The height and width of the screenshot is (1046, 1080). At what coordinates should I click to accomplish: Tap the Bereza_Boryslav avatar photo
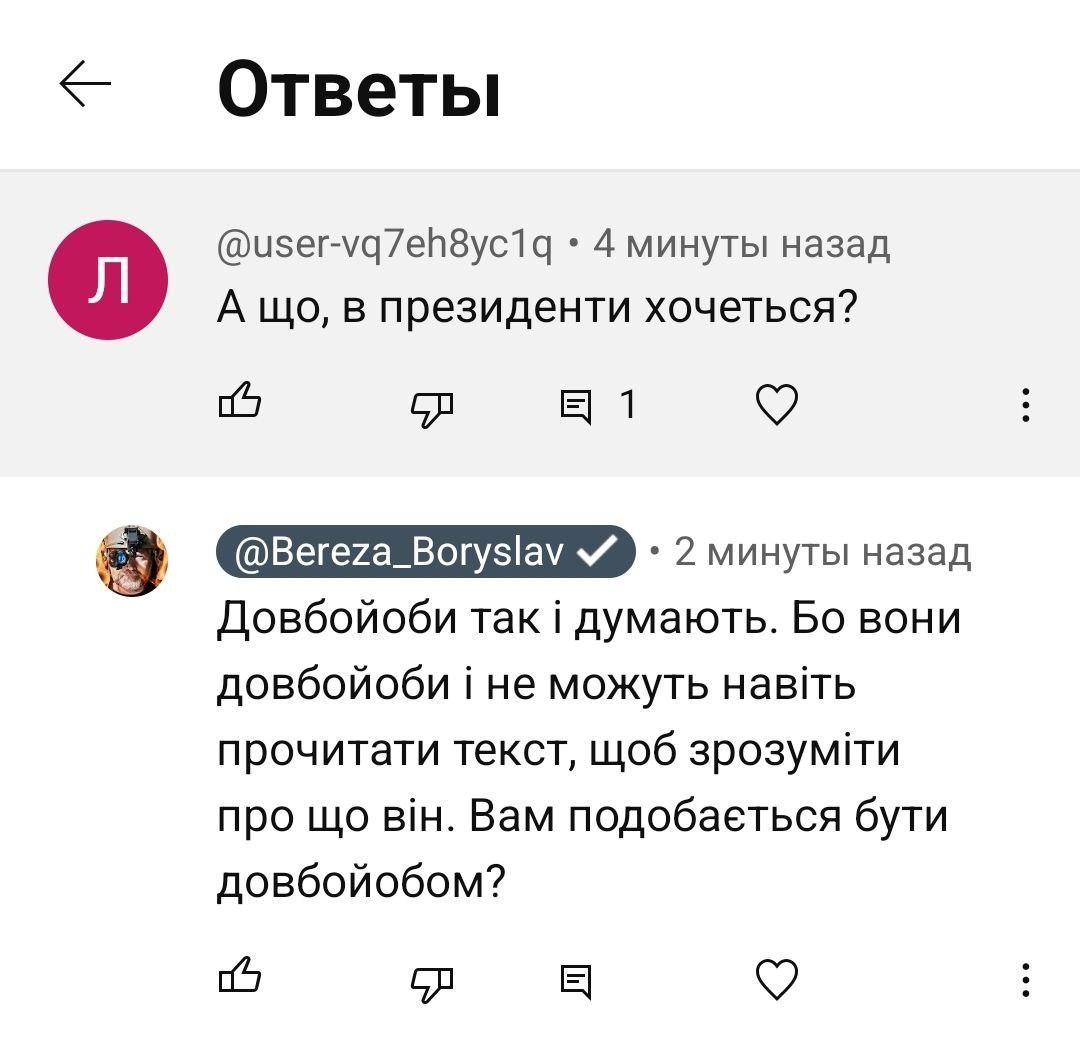[131, 560]
